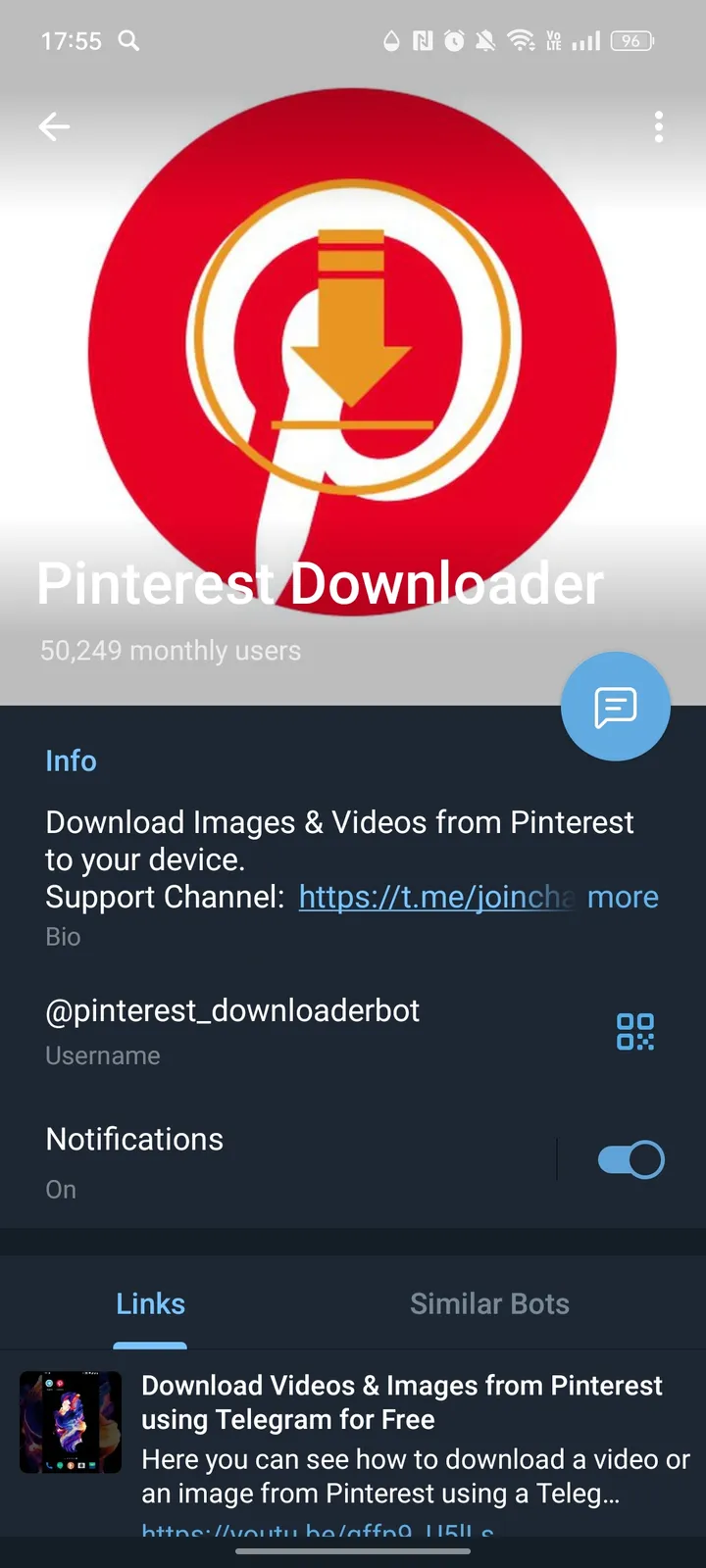Show the QR code for the username
706x1568 pixels.
[x=634, y=1031]
